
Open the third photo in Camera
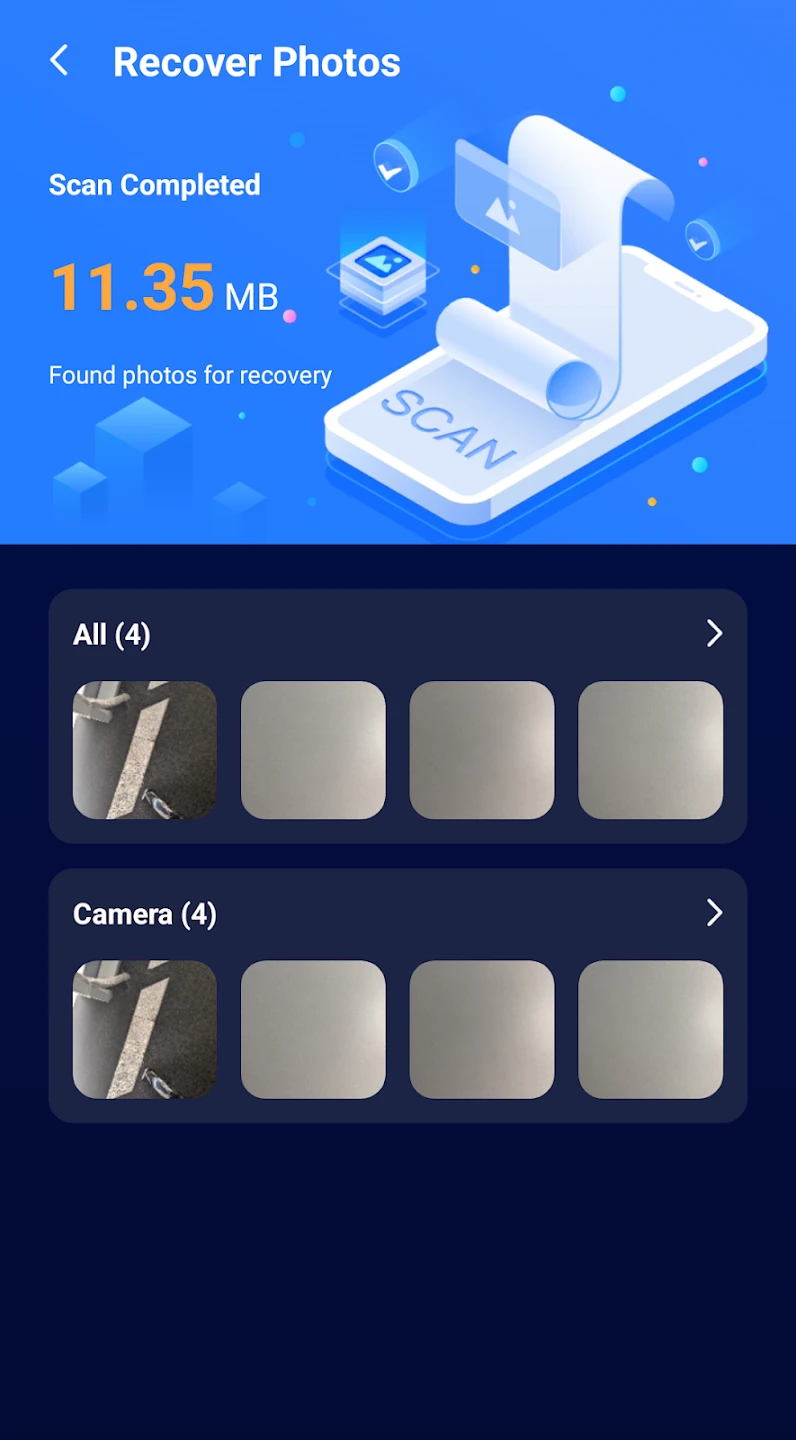[481, 1029]
